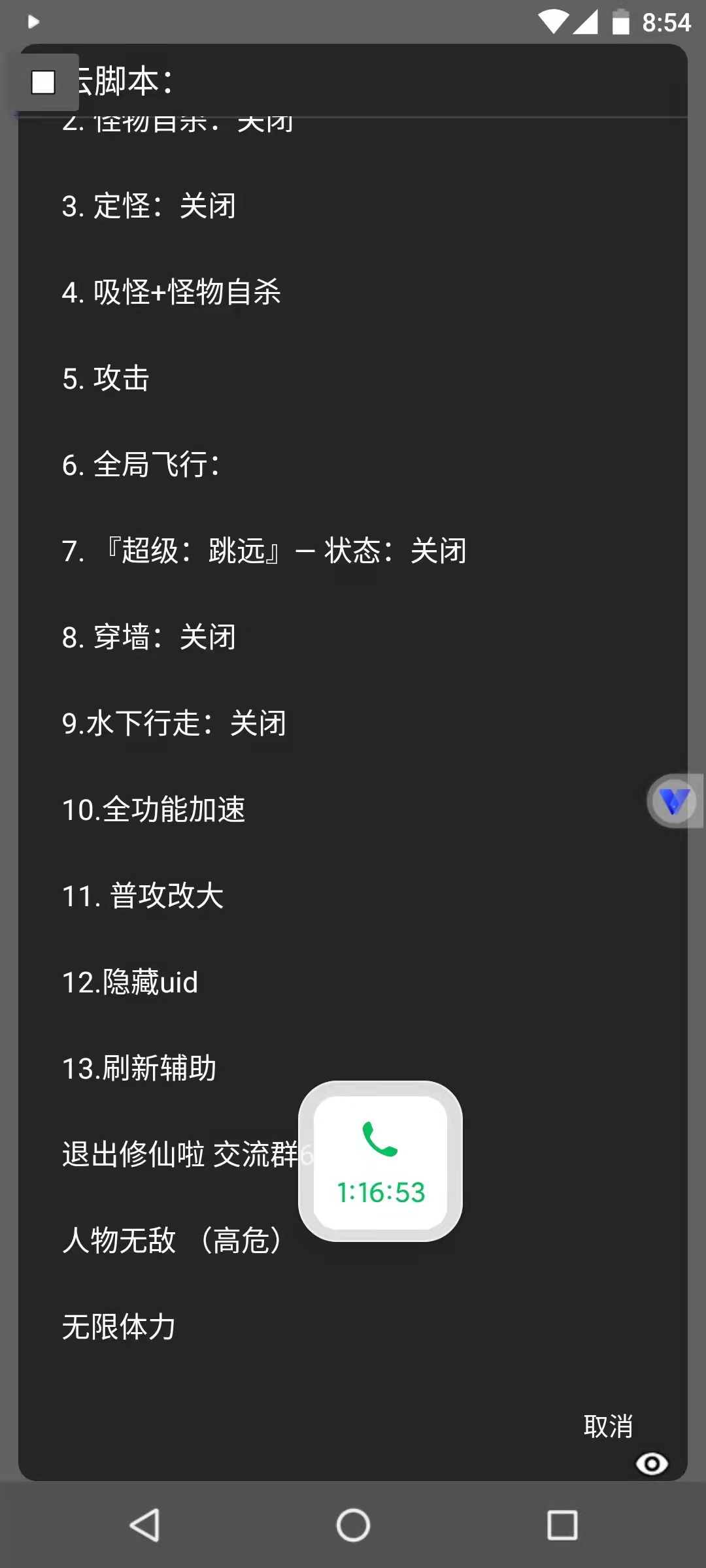
Task: Open the floating call timer bubble
Action: 380,1162
